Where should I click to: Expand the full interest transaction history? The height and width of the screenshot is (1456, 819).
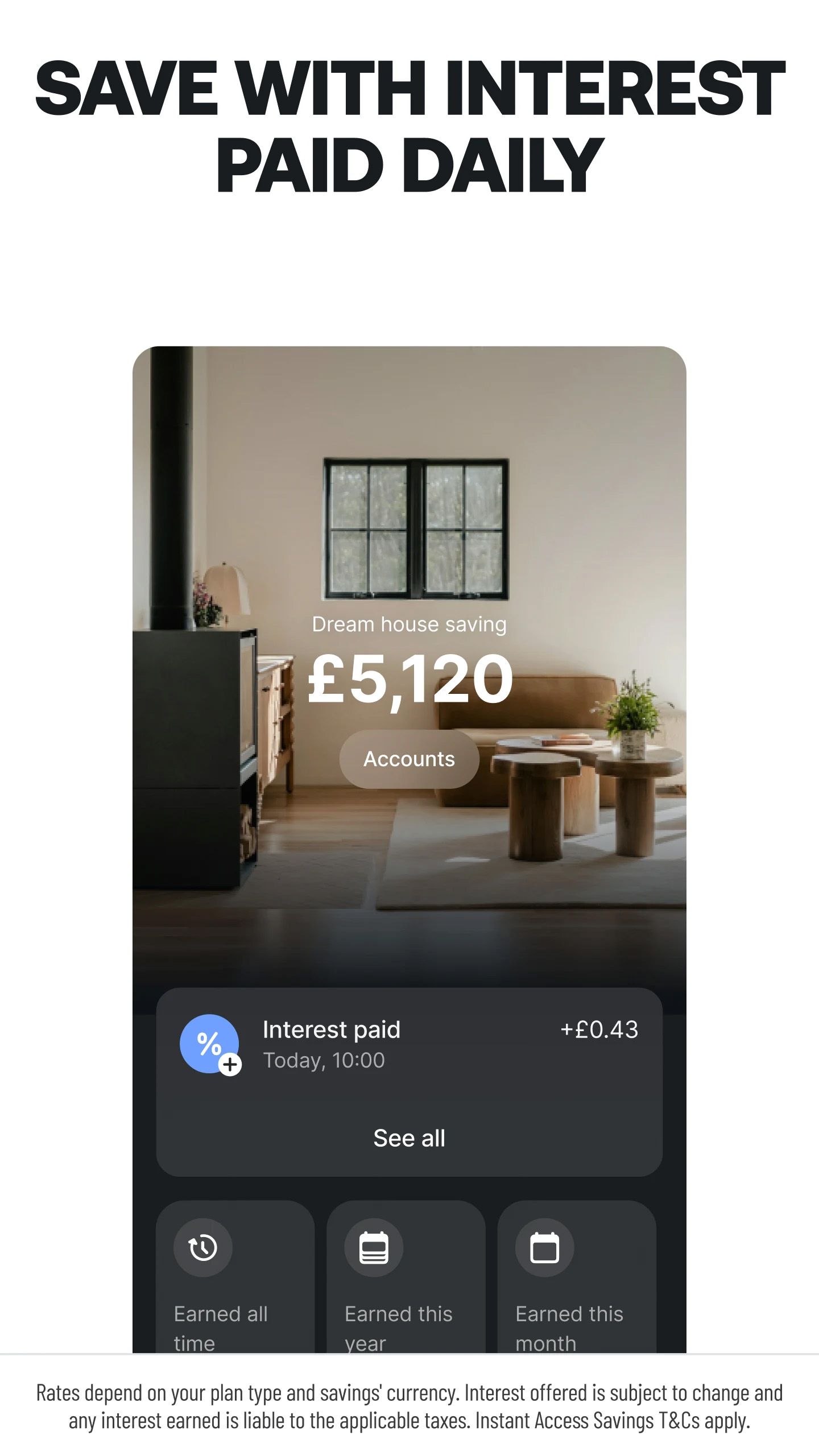click(x=408, y=1137)
